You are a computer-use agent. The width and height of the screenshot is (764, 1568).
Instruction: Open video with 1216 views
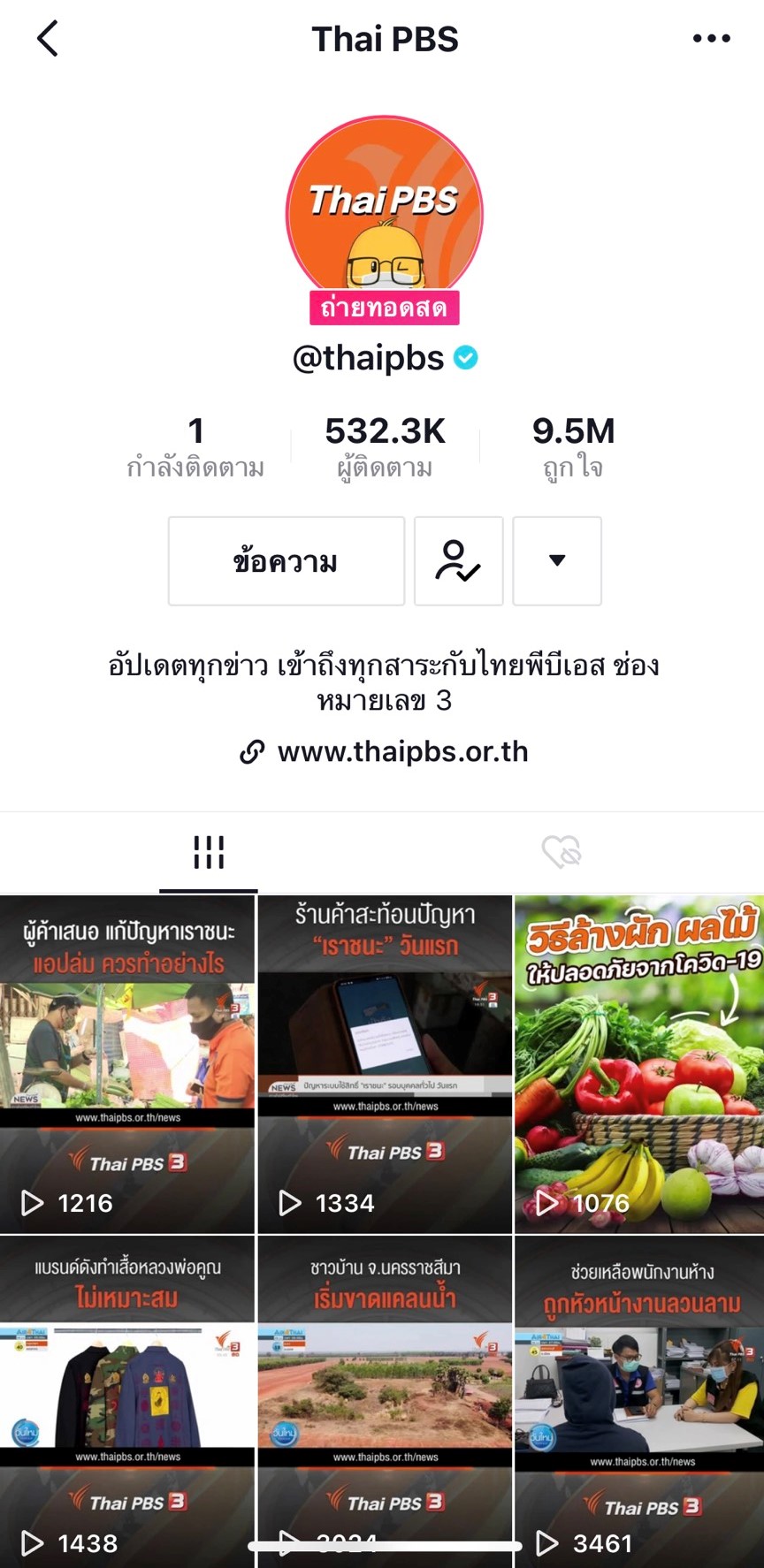(x=127, y=1064)
